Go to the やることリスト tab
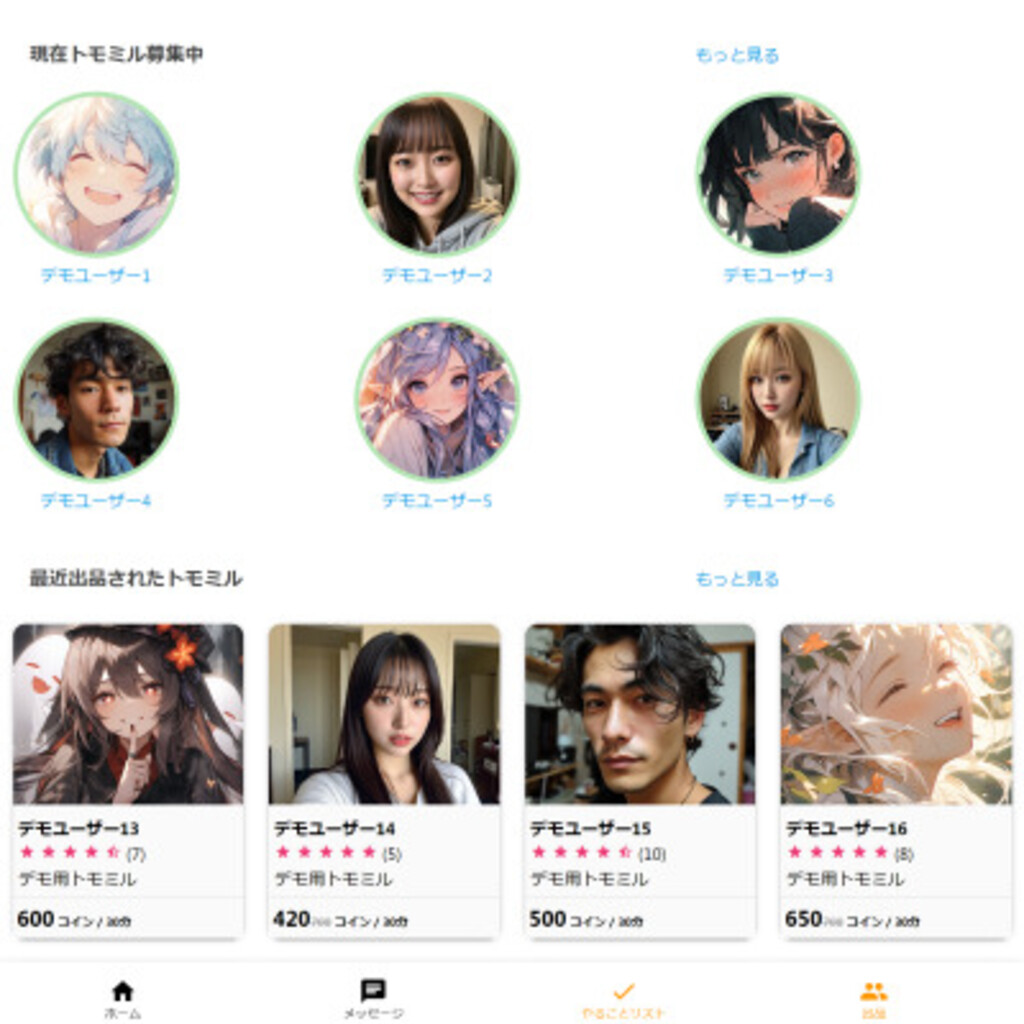Screen dimensions: 1024x1024 click(x=623, y=999)
